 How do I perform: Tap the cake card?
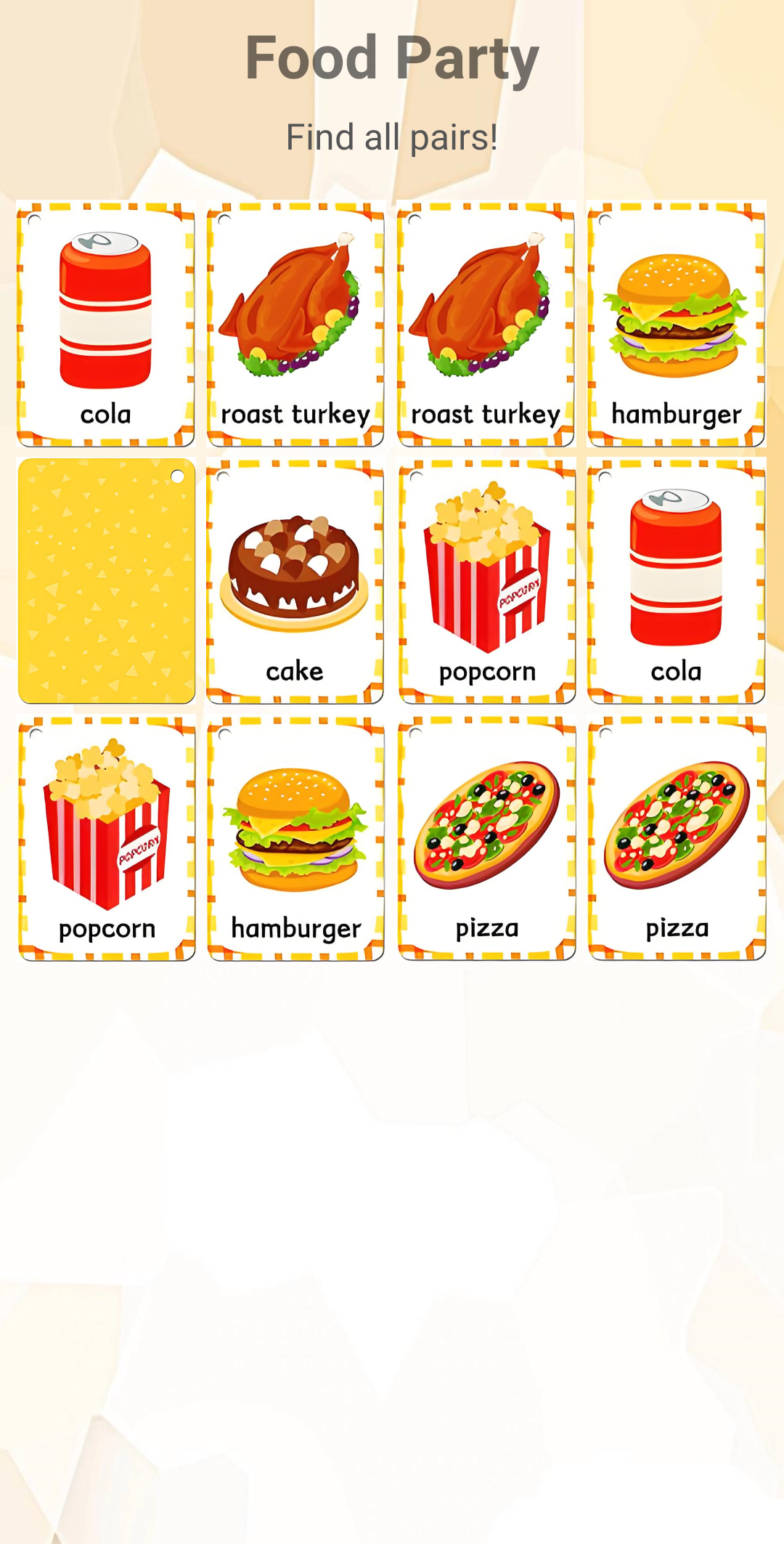[295, 581]
